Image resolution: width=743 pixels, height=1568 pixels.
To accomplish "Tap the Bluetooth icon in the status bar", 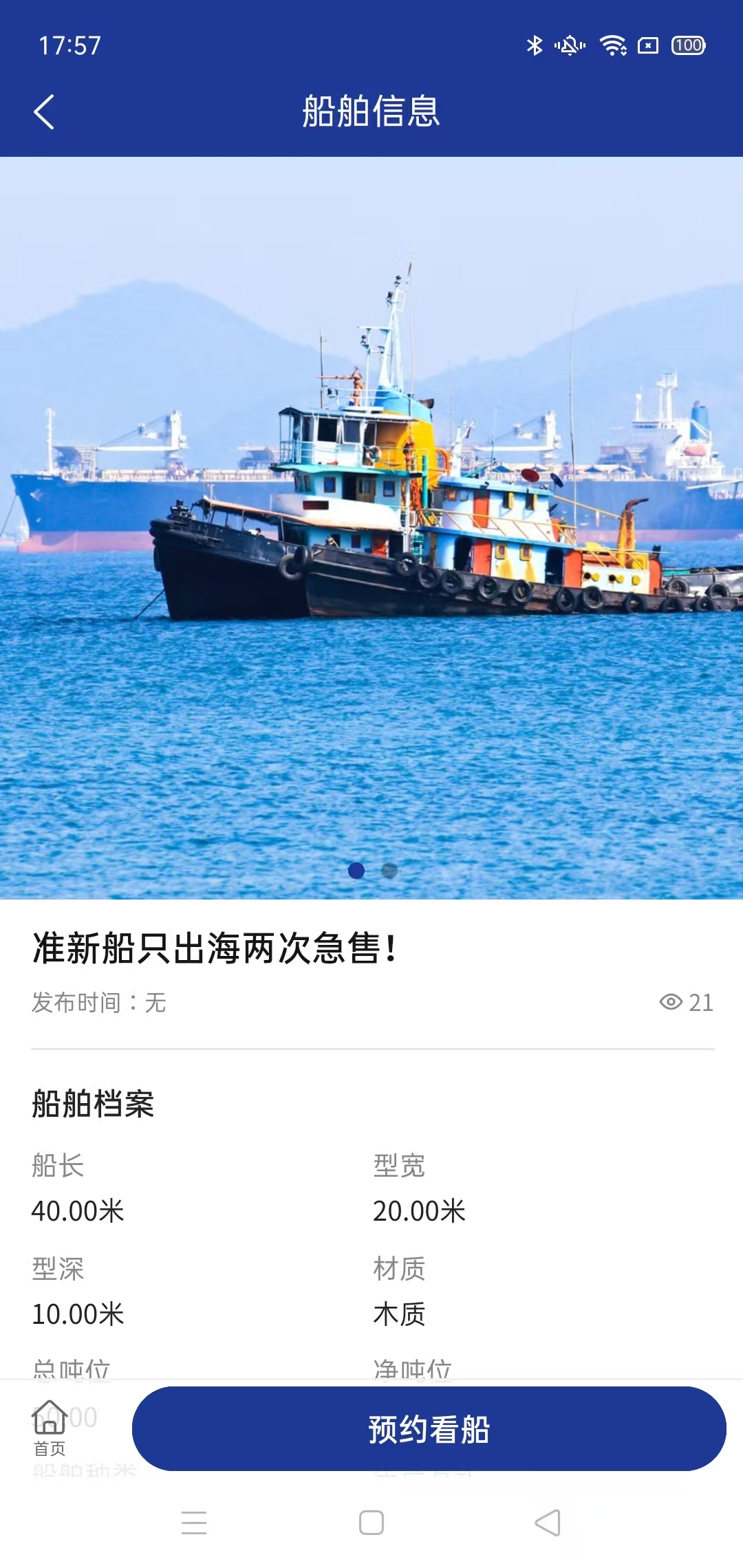I will (533, 45).
